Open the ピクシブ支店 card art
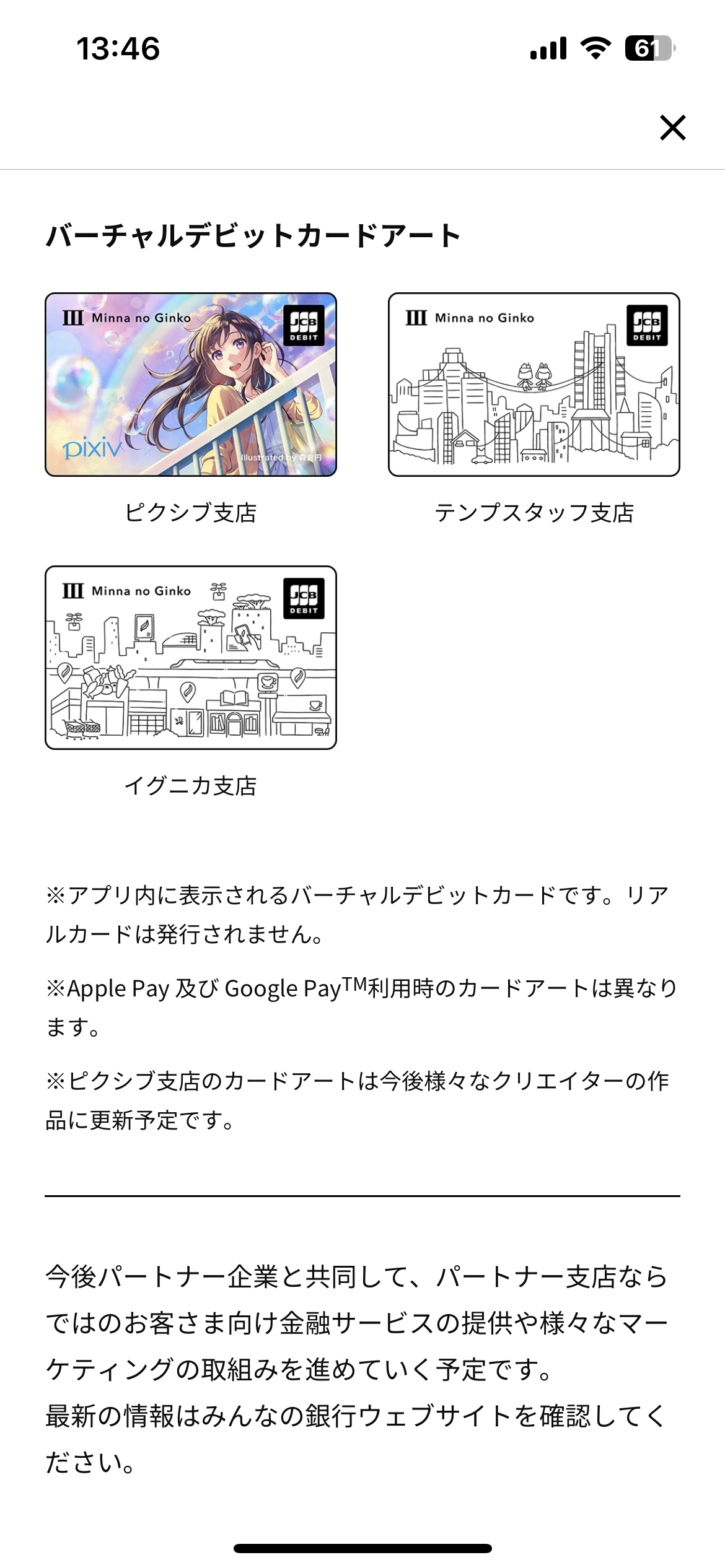Screen dimensions: 725x1568 pyautogui.click(x=191, y=385)
